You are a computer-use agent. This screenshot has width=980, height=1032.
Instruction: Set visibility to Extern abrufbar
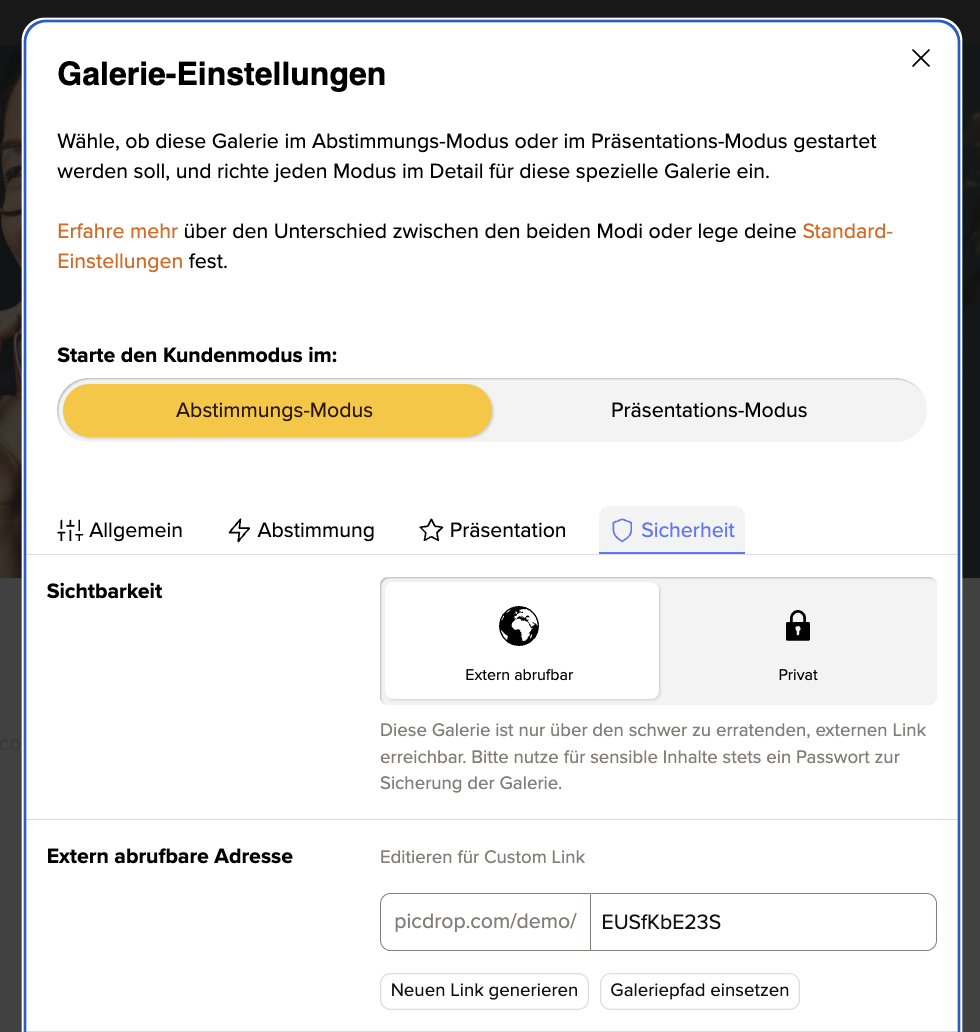[520, 641]
